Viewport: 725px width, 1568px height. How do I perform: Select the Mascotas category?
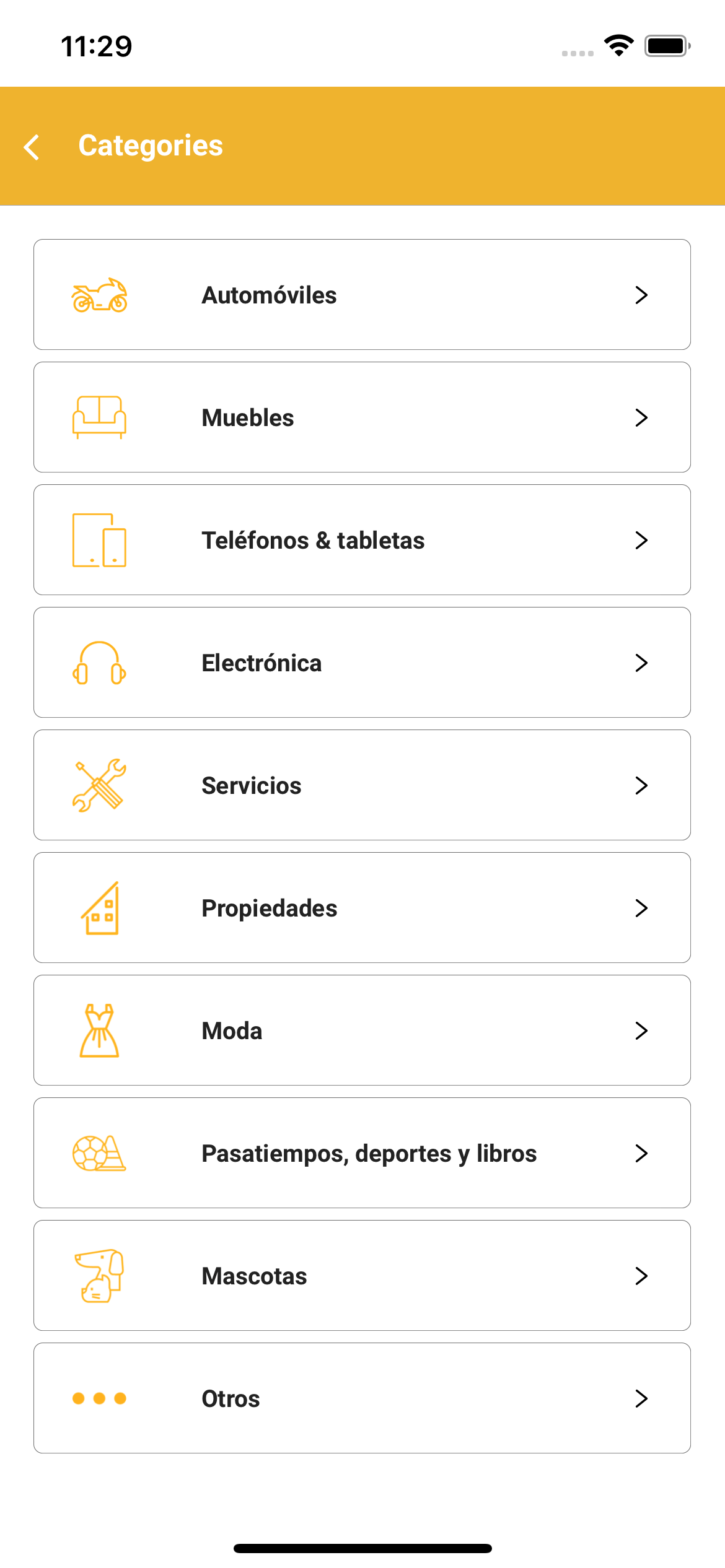(362, 1276)
